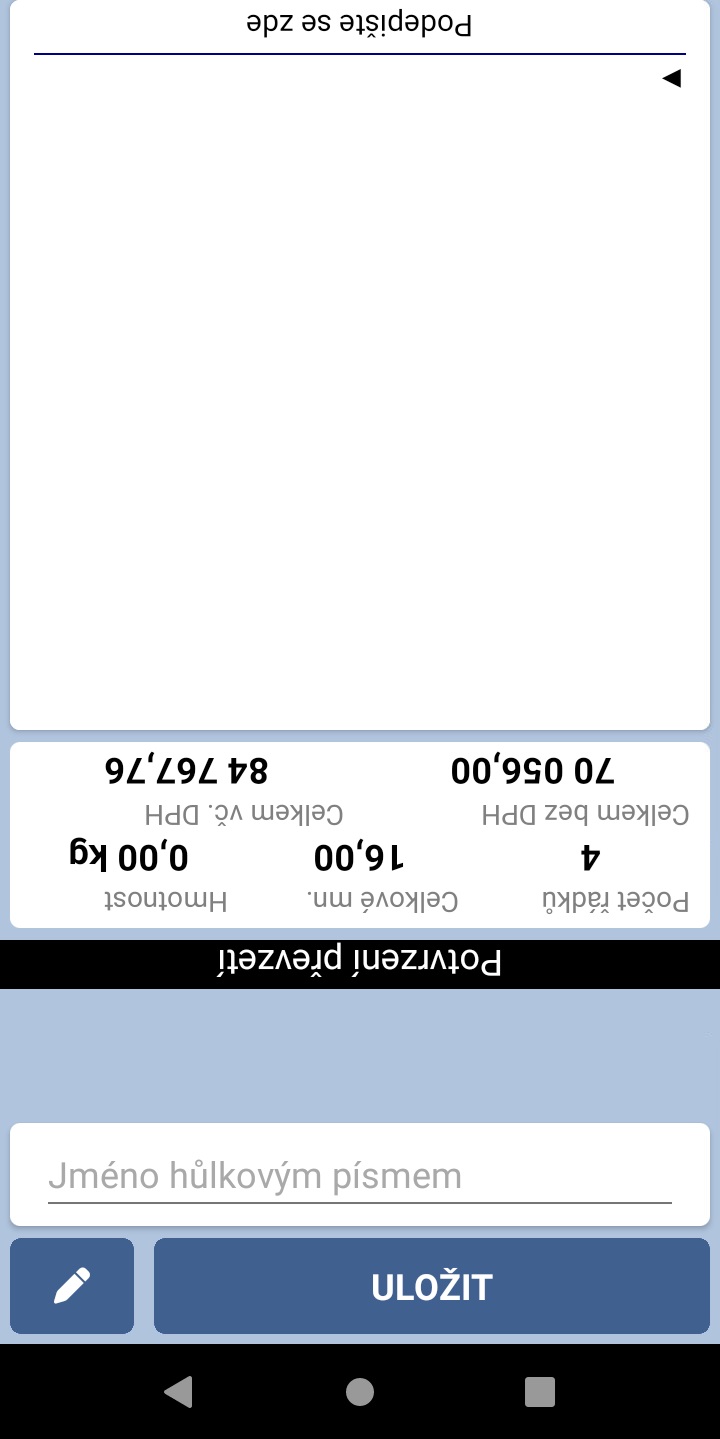Return to the home screen
This screenshot has height=1439, width=720.
[360, 1391]
